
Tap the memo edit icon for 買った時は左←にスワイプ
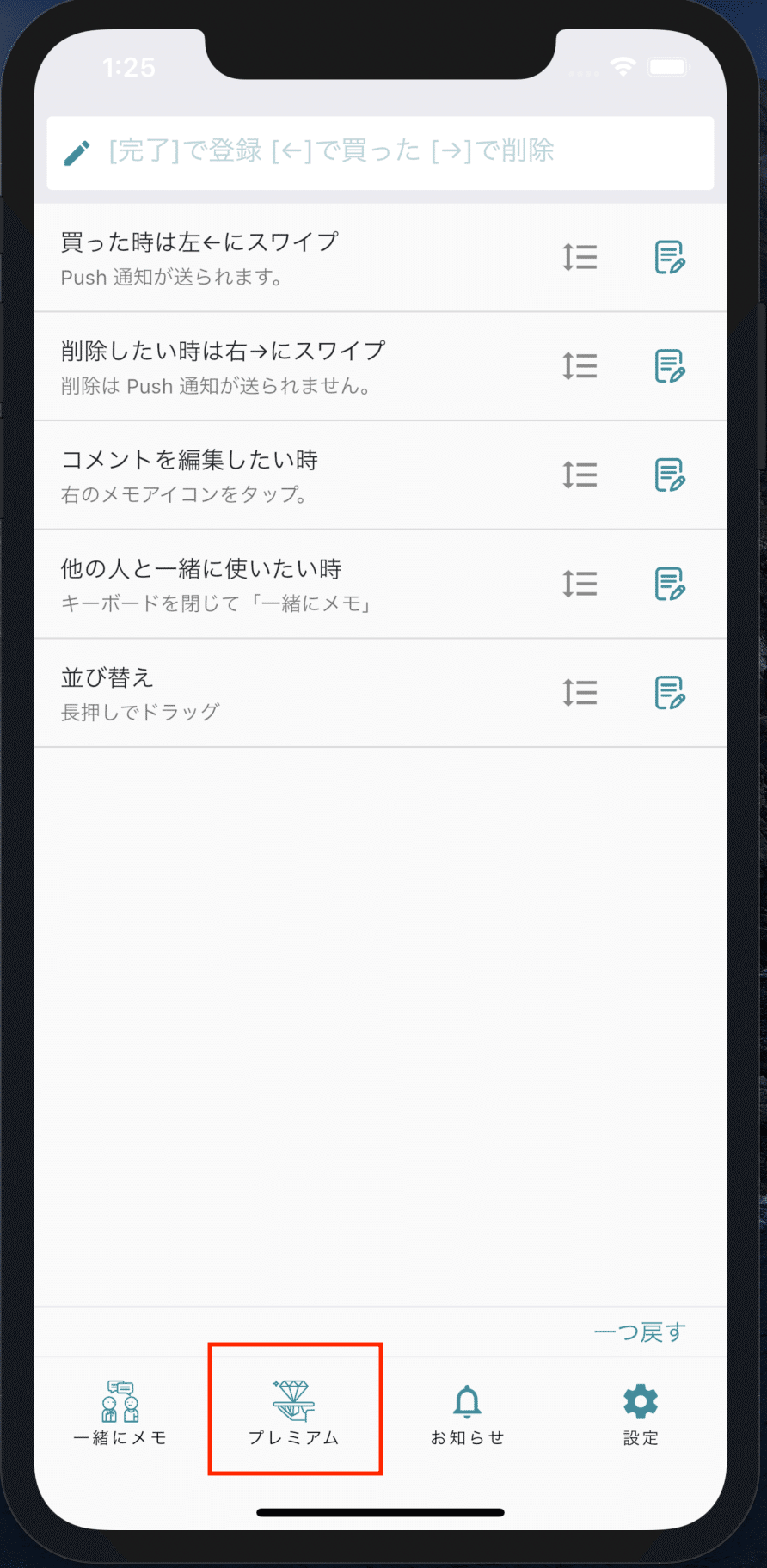click(x=671, y=257)
